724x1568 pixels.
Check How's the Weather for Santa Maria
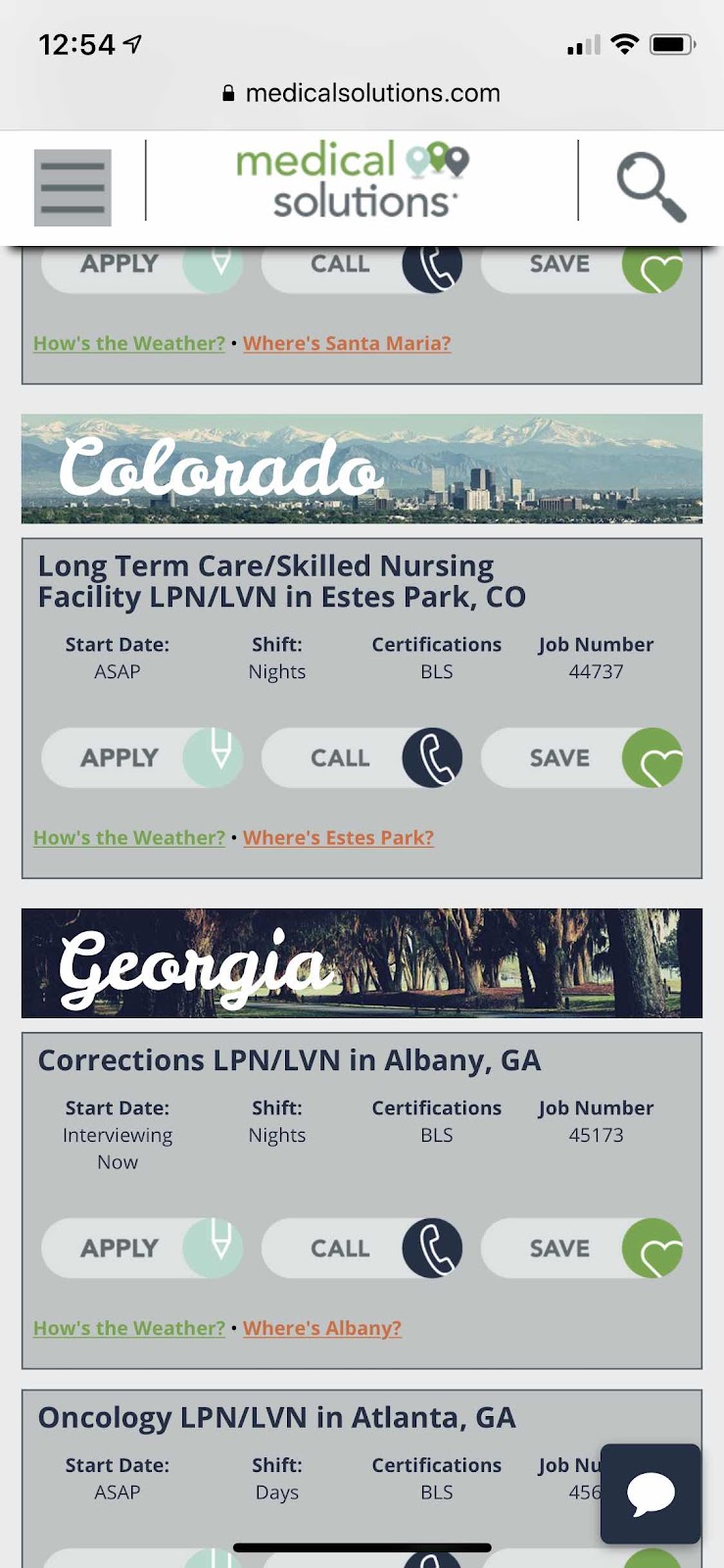click(129, 343)
